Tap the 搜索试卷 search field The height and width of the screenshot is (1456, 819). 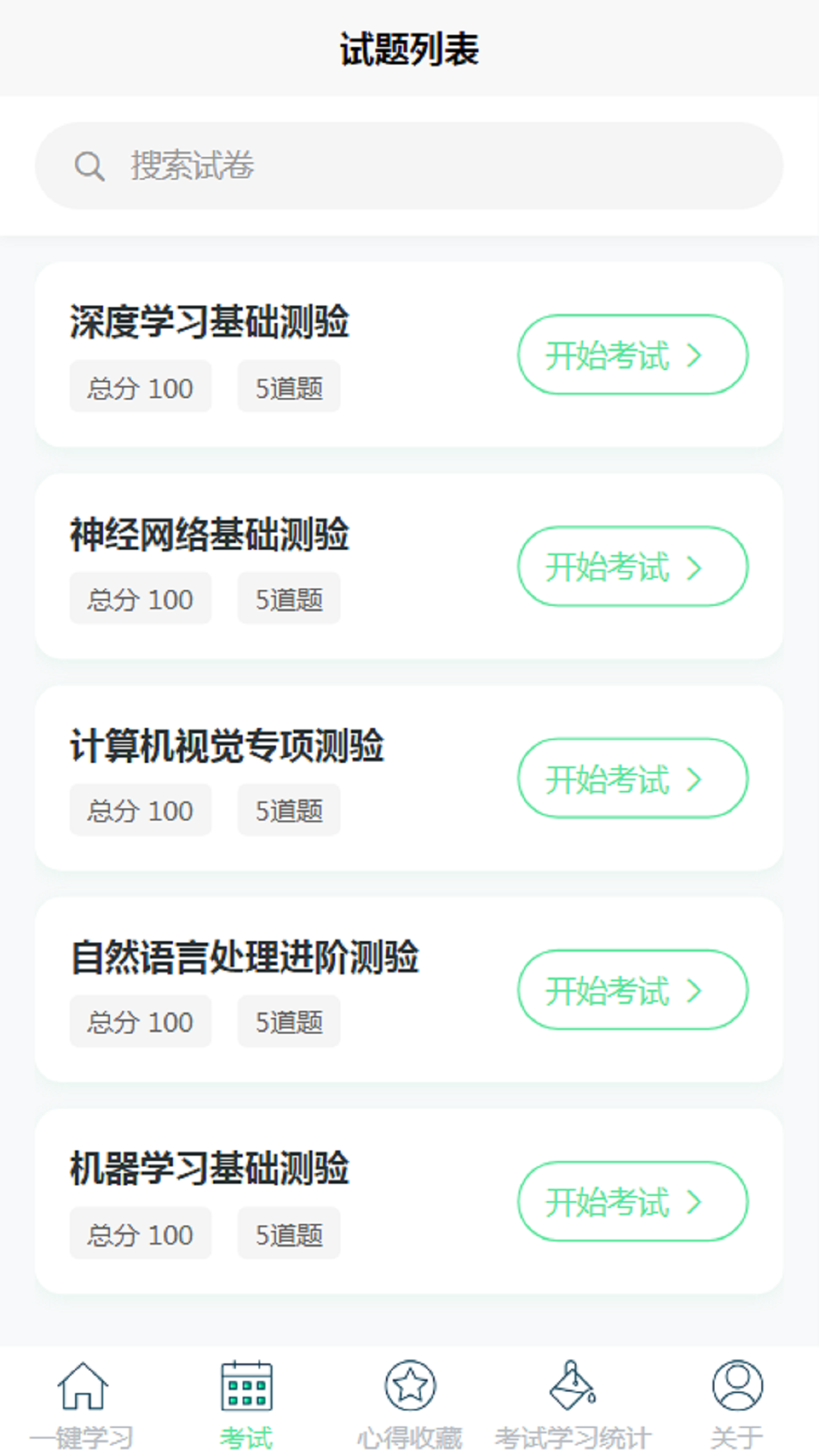pos(409,165)
